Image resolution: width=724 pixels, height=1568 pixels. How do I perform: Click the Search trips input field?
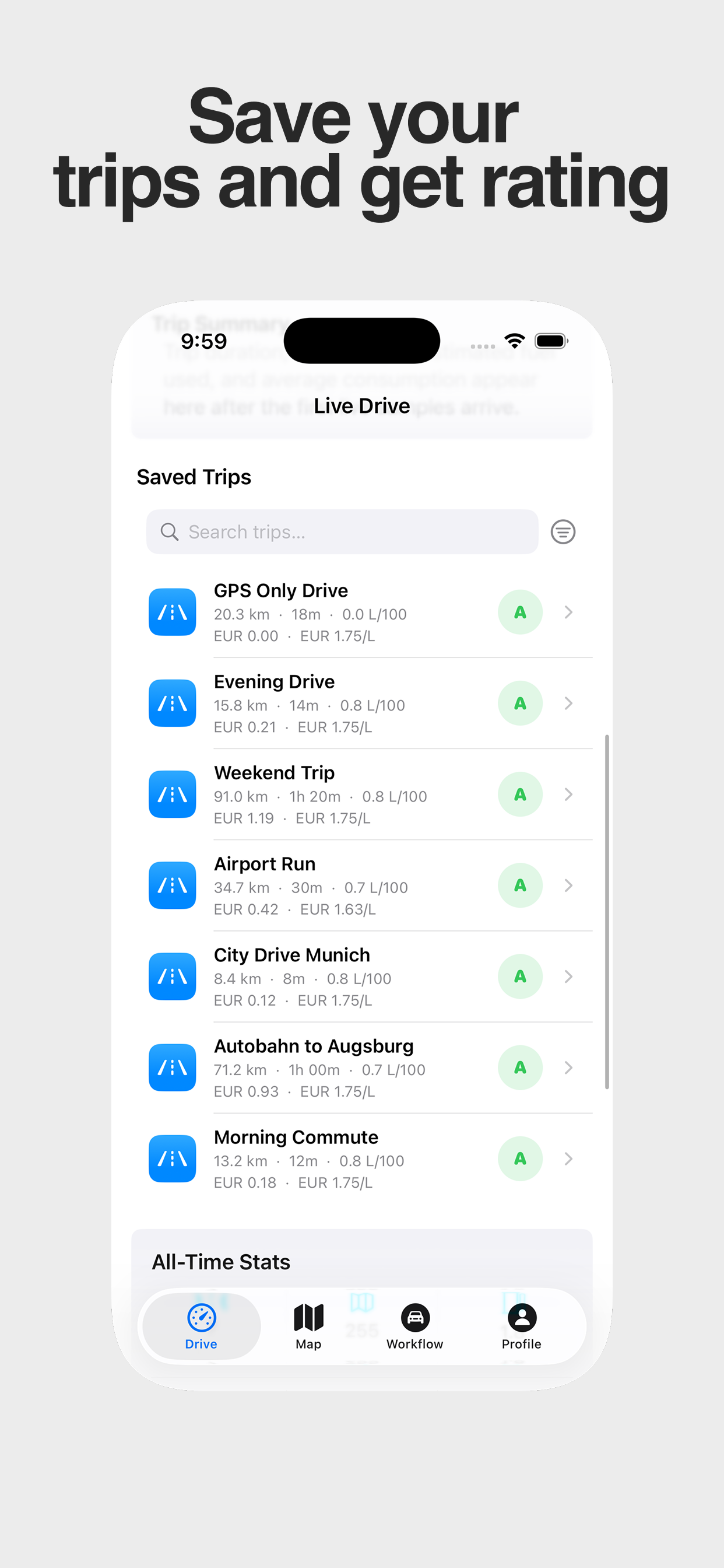[340, 531]
